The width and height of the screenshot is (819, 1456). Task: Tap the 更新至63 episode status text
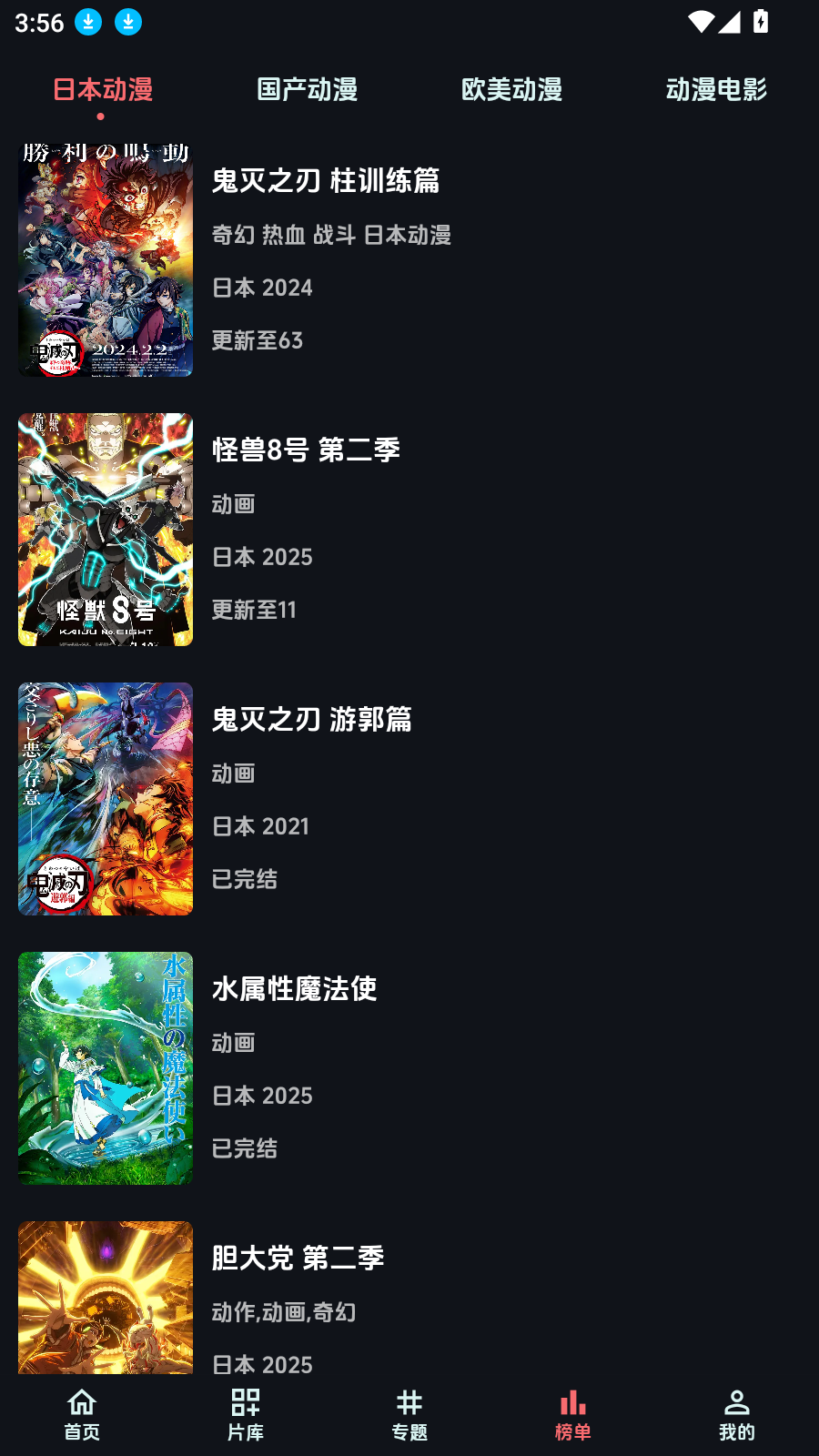[258, 339]
